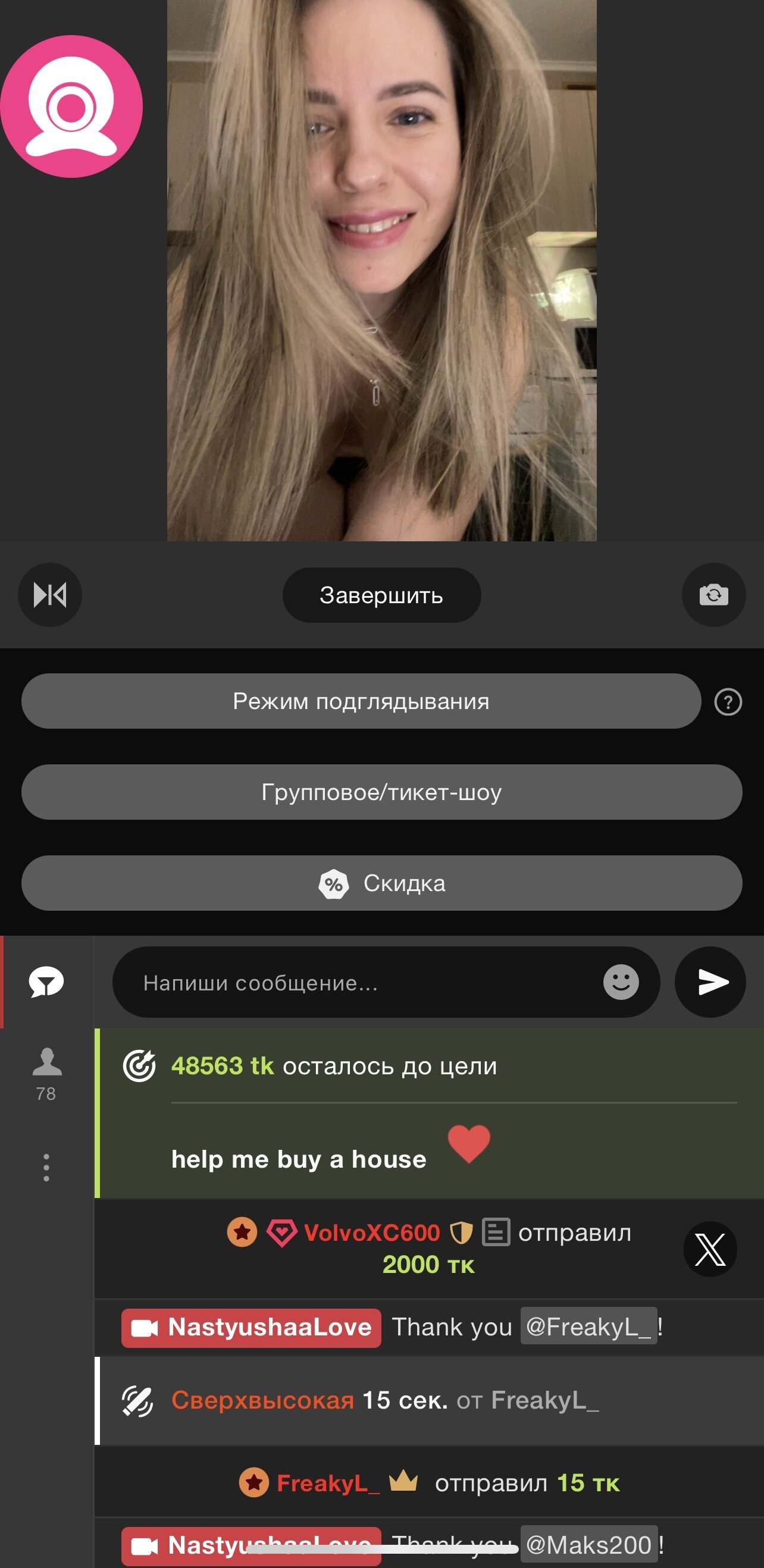Focus the Напиши сообщение field

pos(359,983)
